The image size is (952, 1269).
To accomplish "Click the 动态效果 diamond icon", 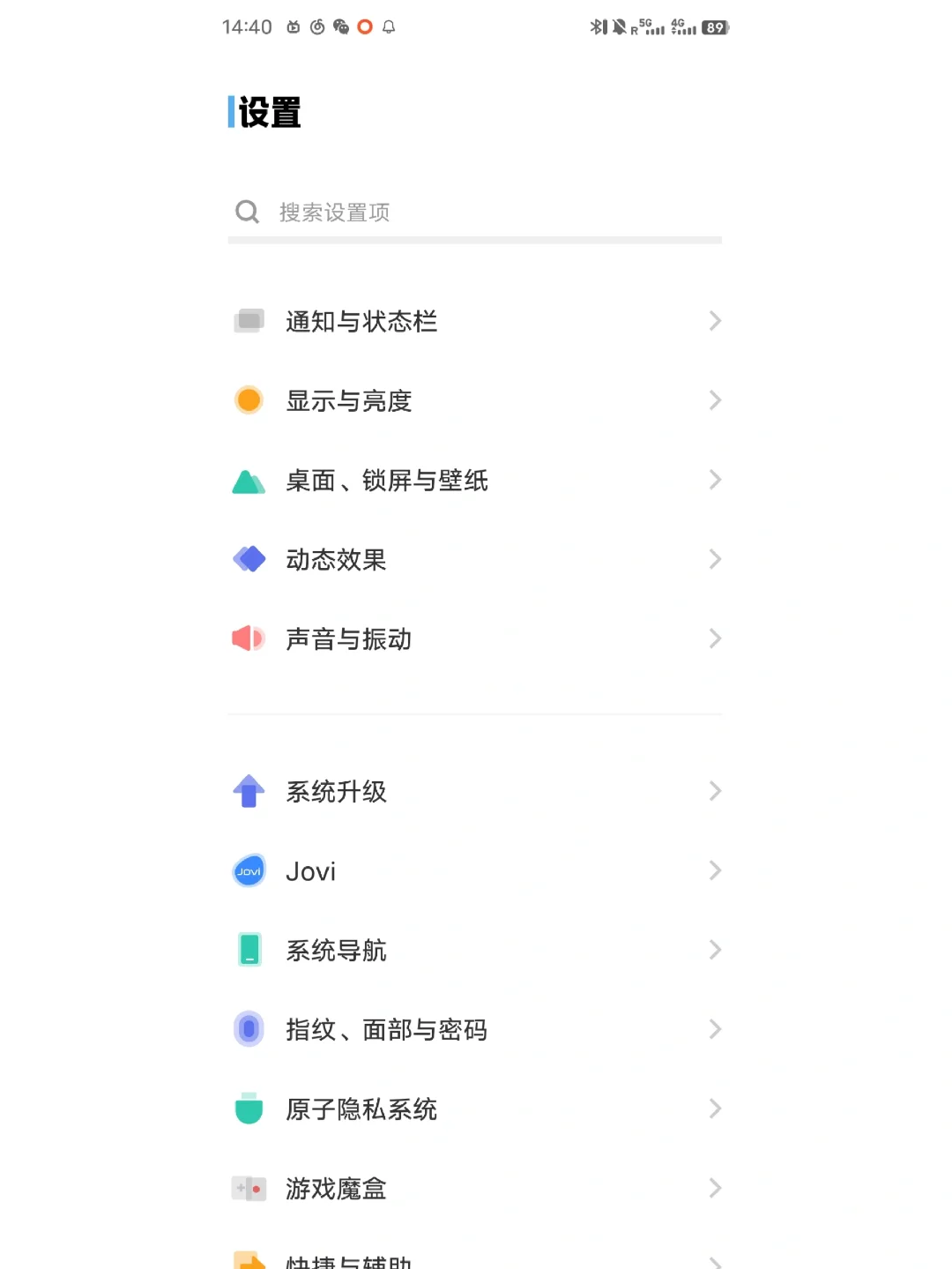I will (x=249, y=559).
